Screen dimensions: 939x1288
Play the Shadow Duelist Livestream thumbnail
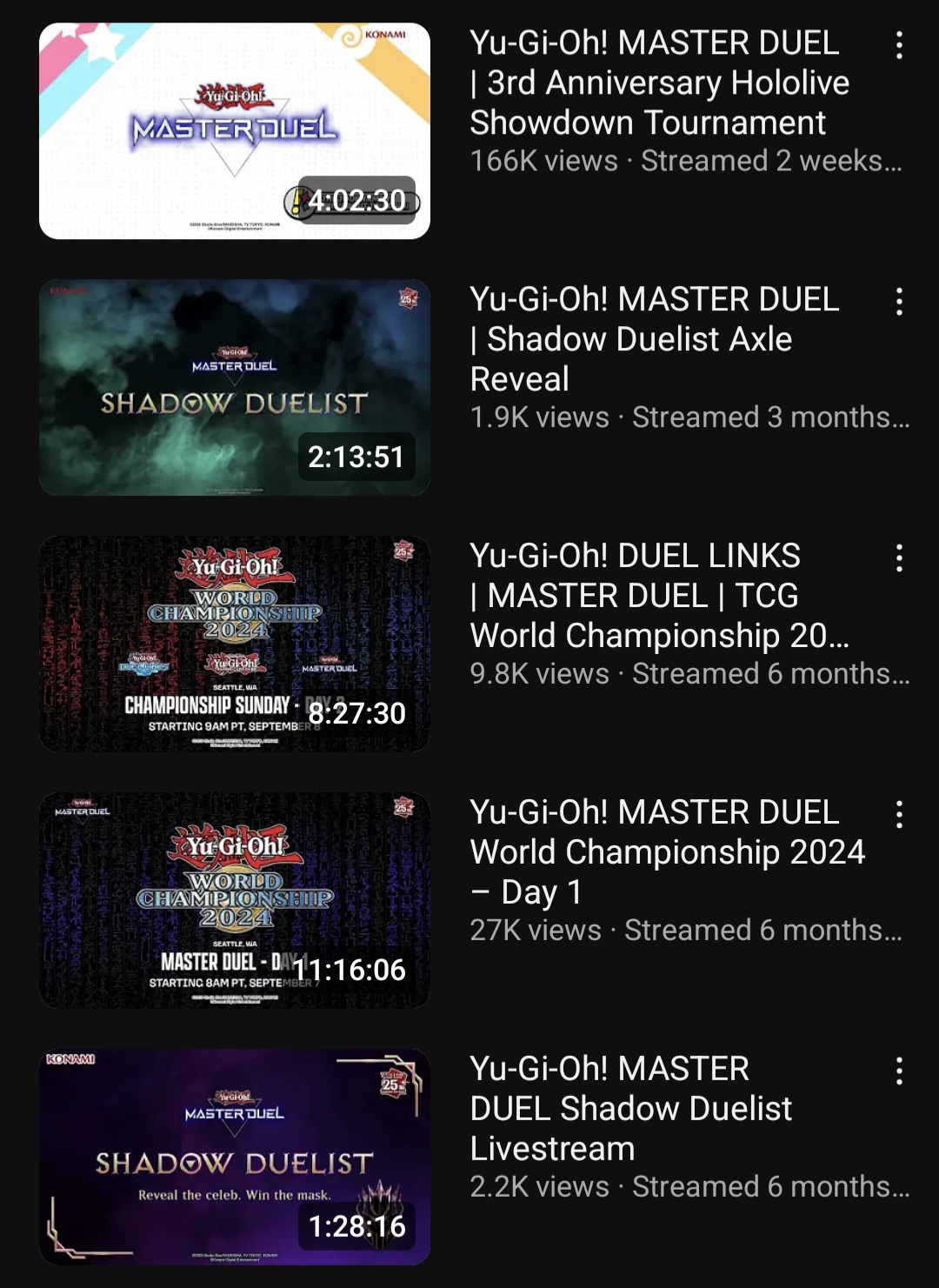coord(235,1157)
